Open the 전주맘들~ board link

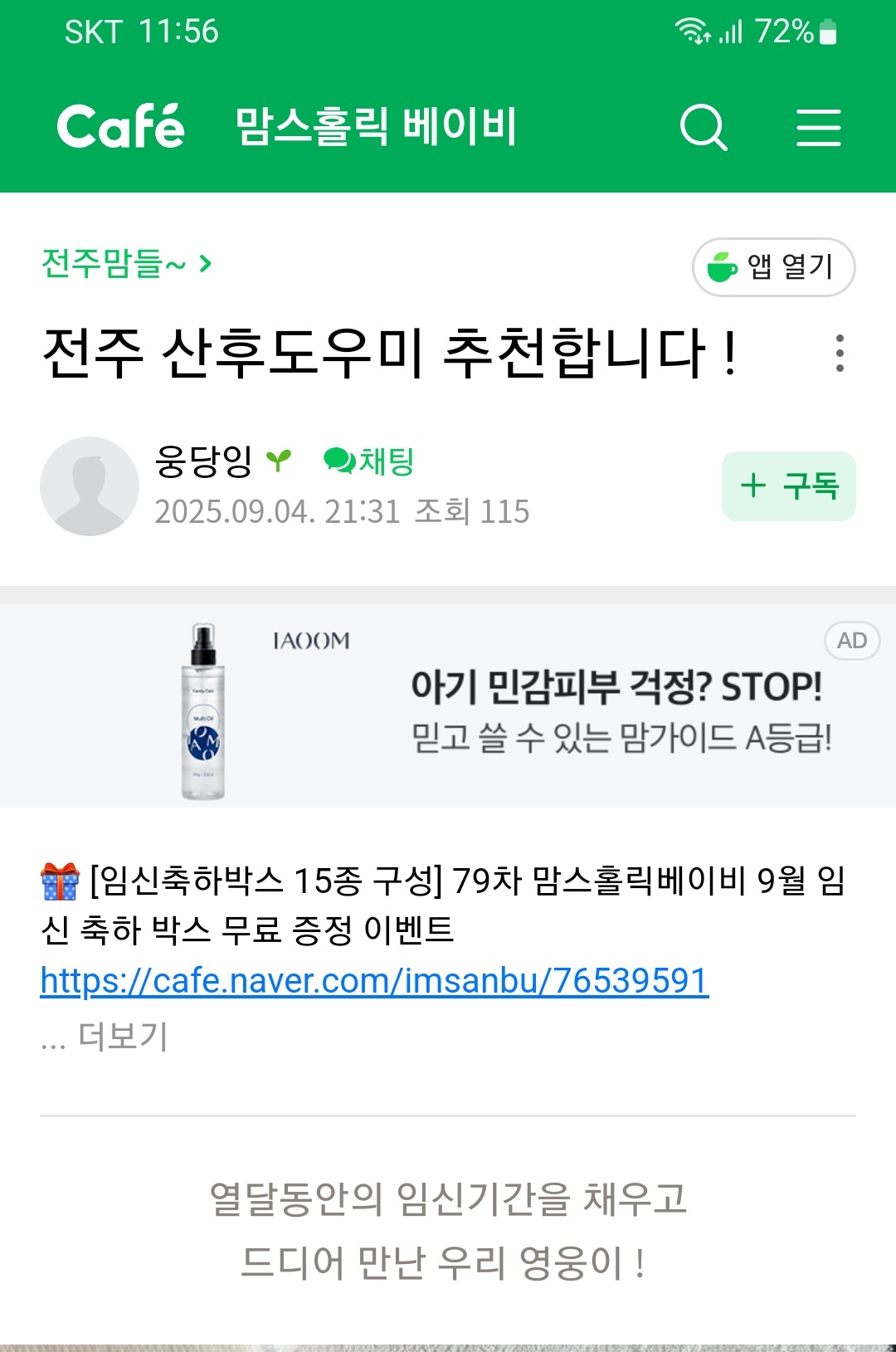126,264
